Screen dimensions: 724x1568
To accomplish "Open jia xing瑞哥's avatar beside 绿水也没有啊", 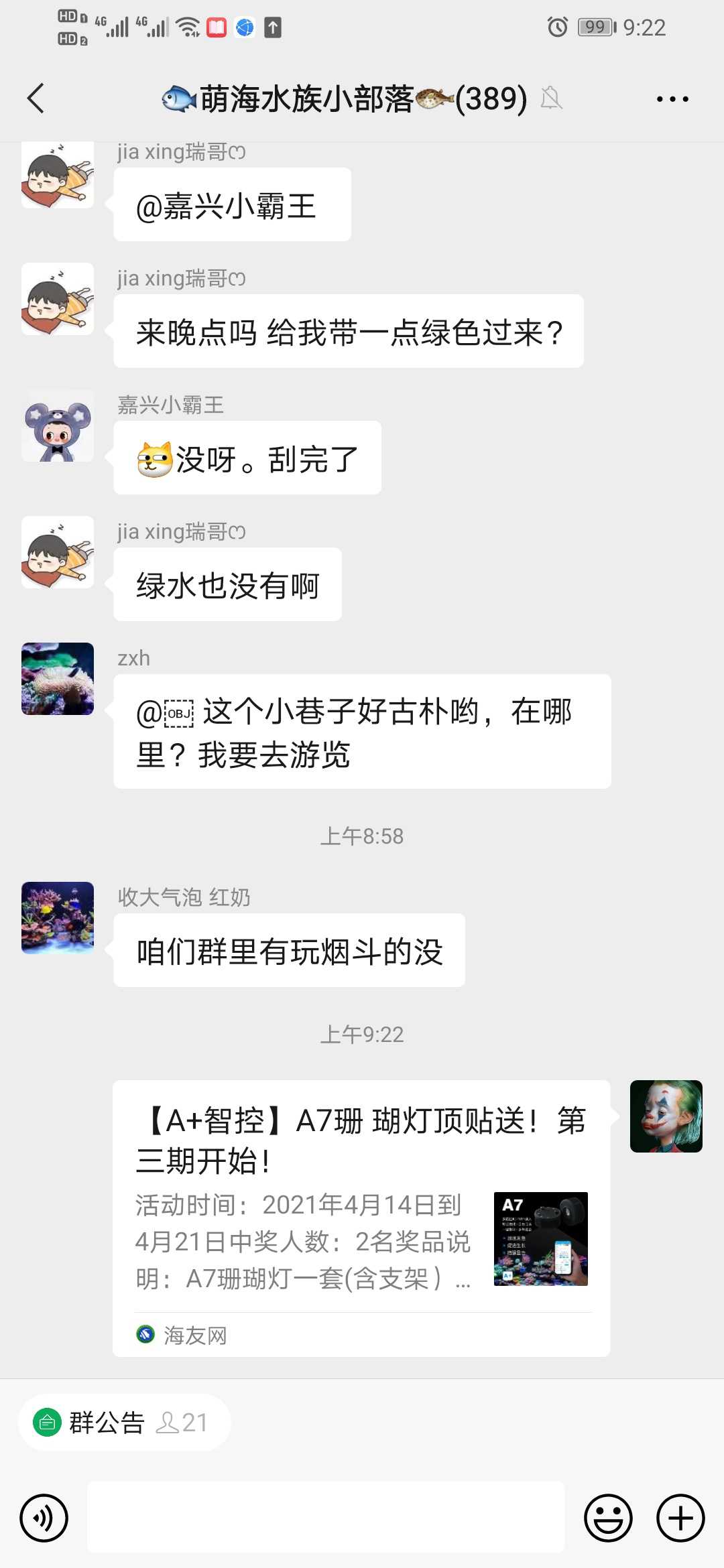I will point(58,552).
